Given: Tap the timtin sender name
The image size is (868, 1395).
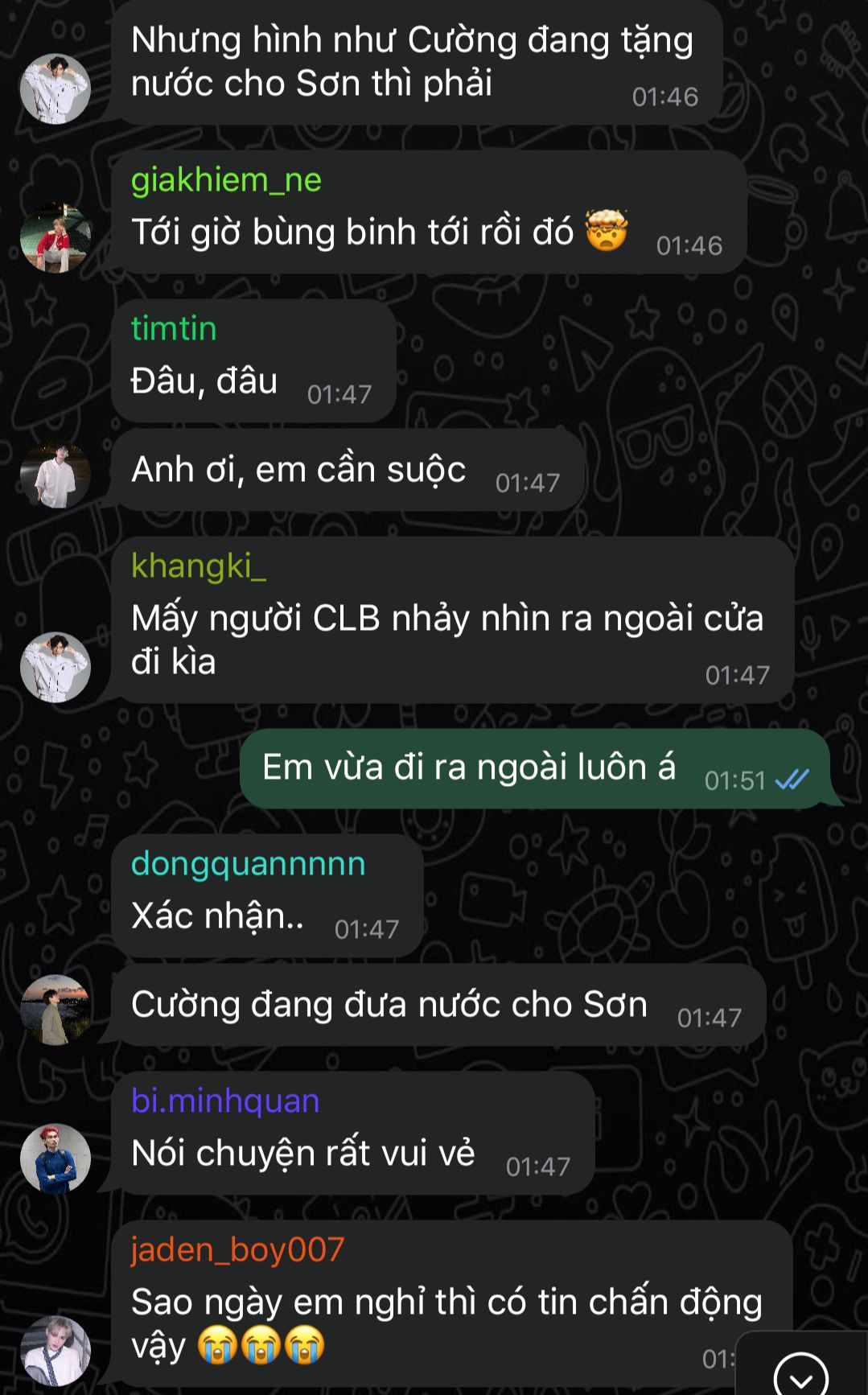Looking at the screenshot, I should pos(174,328).
